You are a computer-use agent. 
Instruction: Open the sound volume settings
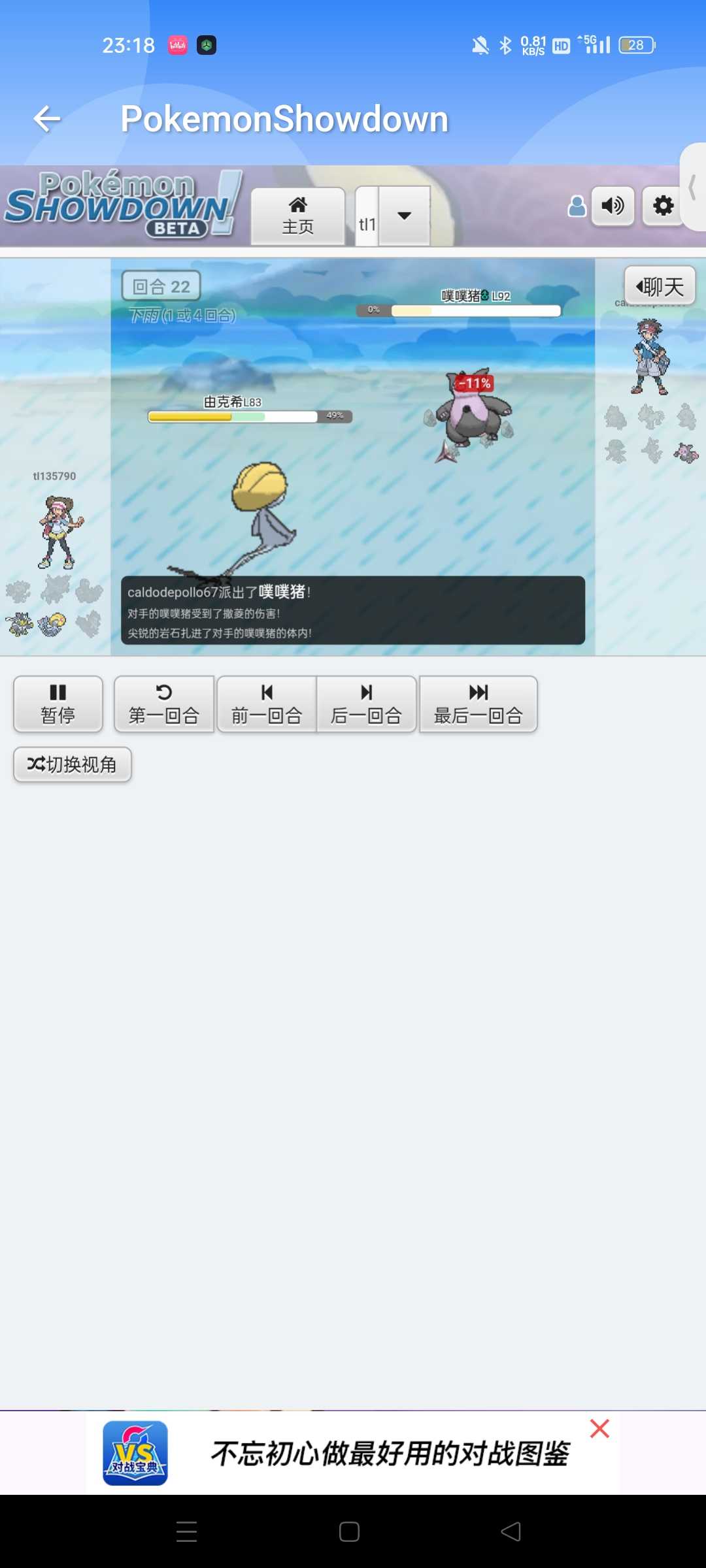tap(613, 206)
